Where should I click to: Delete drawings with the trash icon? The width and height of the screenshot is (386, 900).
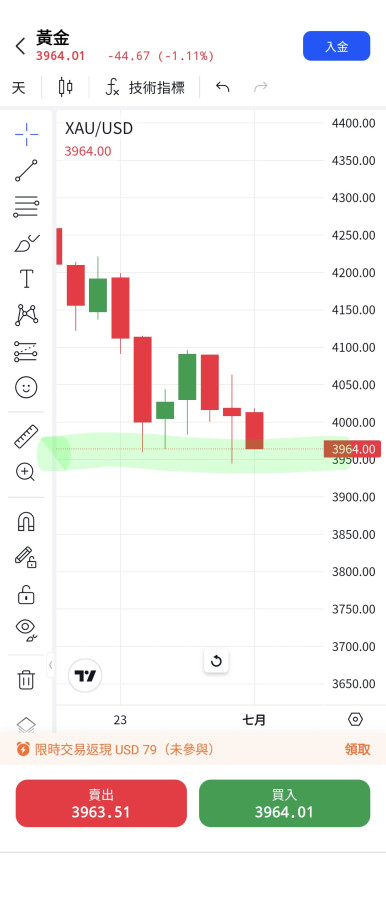tap(26, 679)
